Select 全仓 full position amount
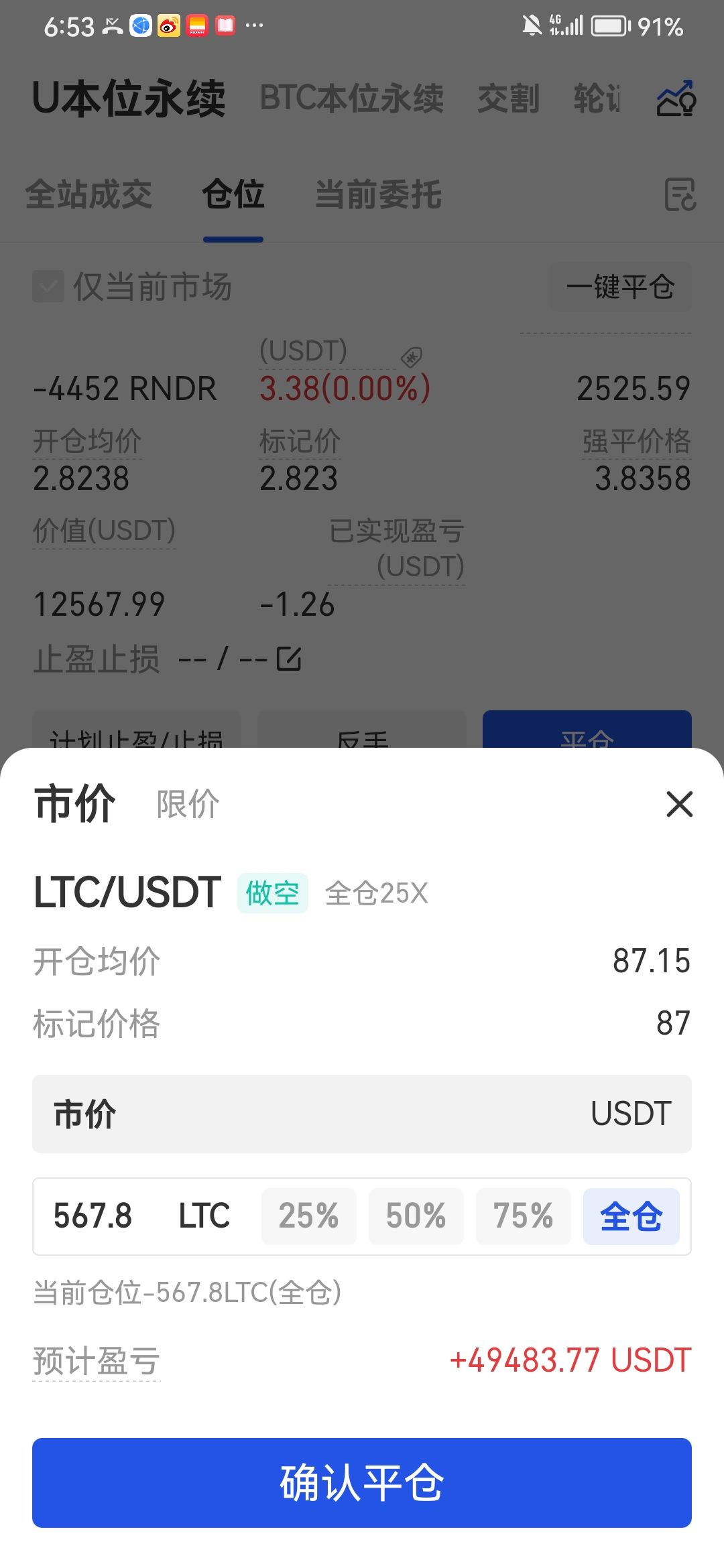724x1568 pixels. click(631, 1216)
